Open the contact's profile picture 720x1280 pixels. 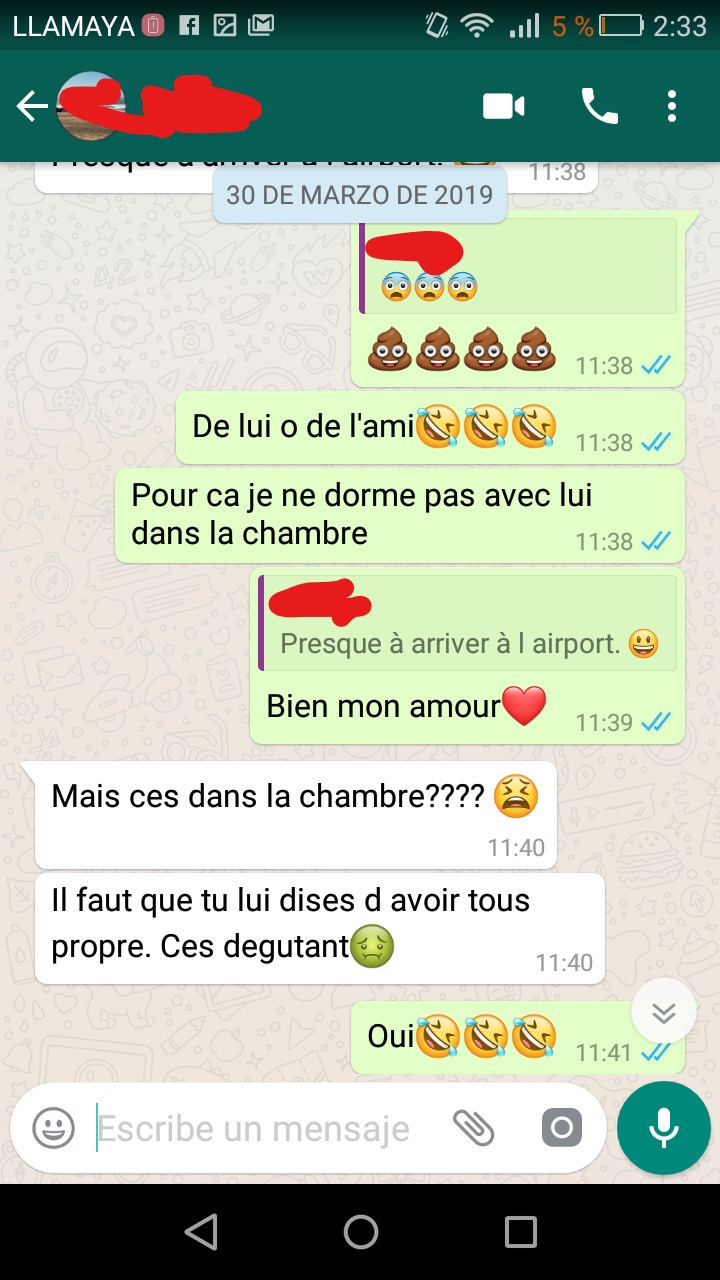(x=89, y=106)
